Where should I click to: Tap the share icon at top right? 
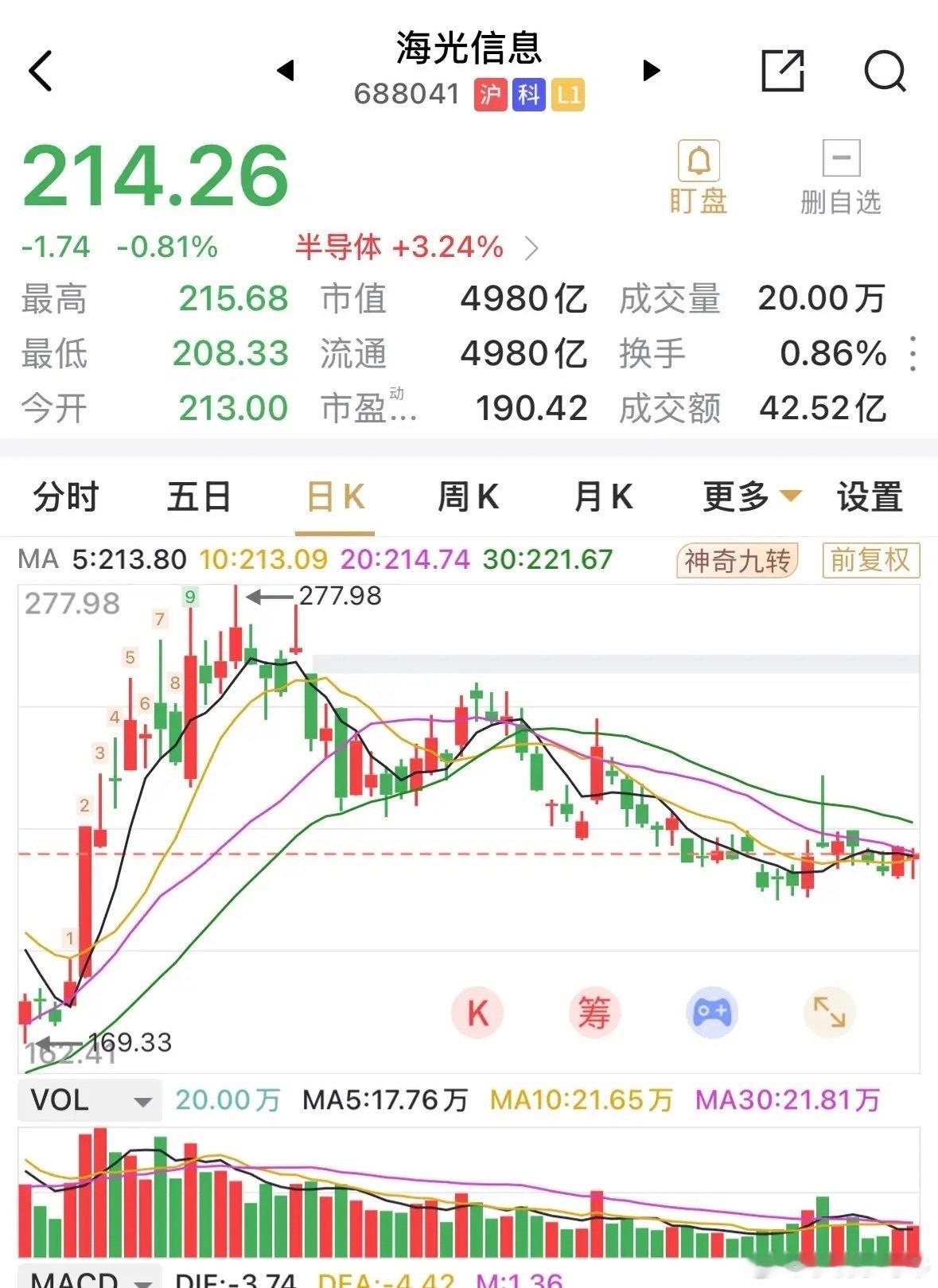coord(784,71)
